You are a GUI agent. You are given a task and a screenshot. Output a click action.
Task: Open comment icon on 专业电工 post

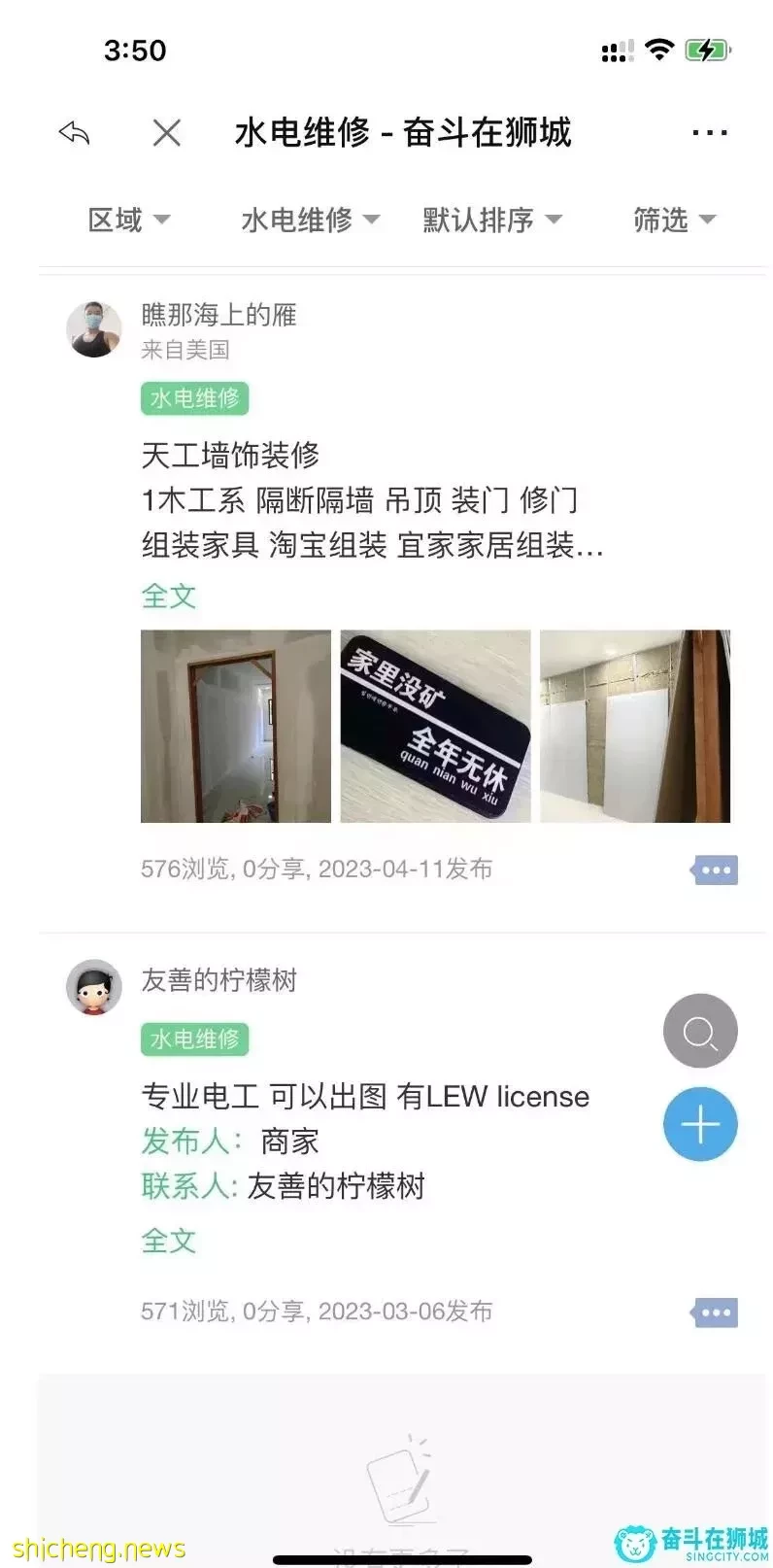pos(716,1312)
